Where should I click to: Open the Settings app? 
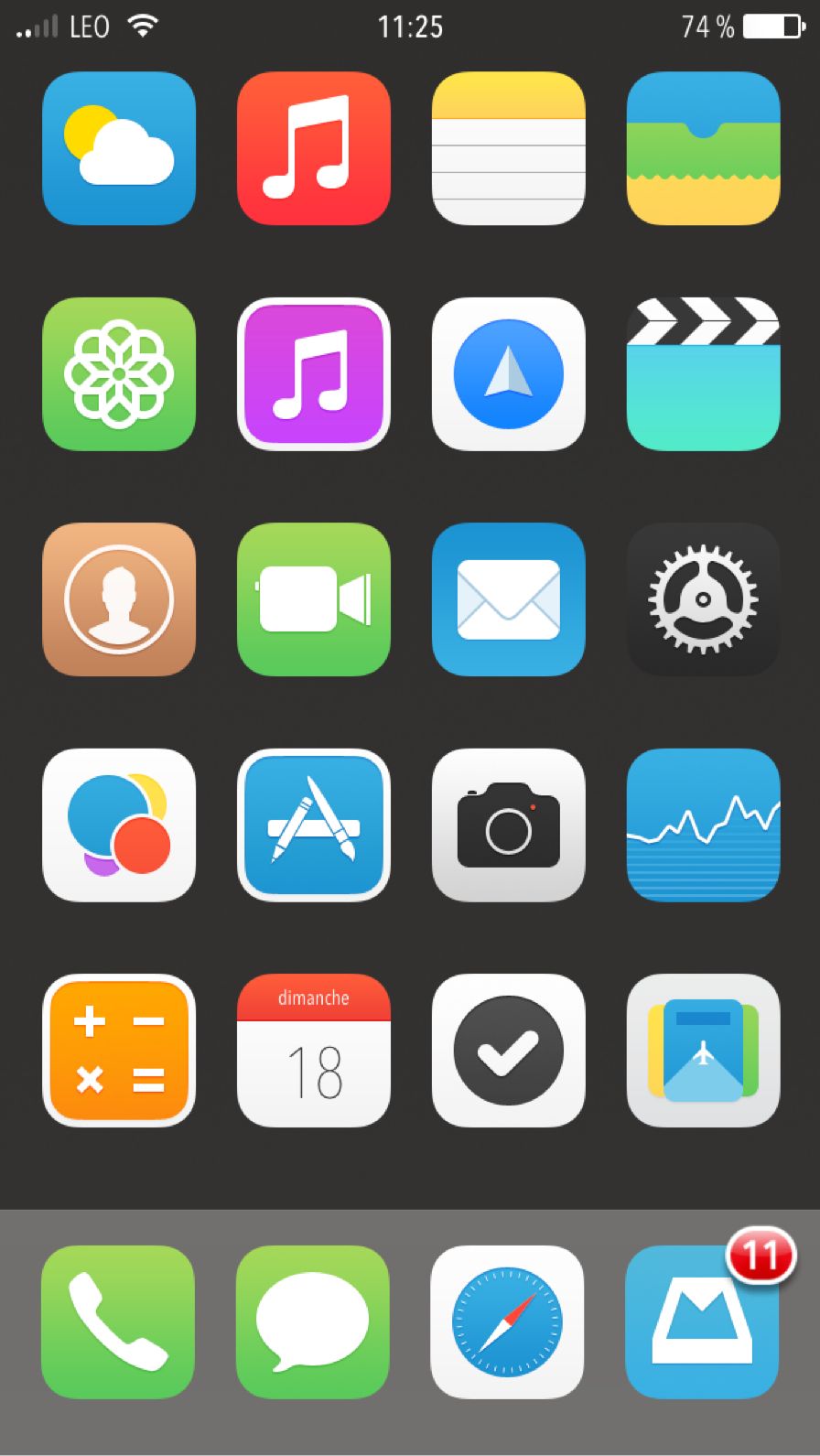[x=703, y=599]
